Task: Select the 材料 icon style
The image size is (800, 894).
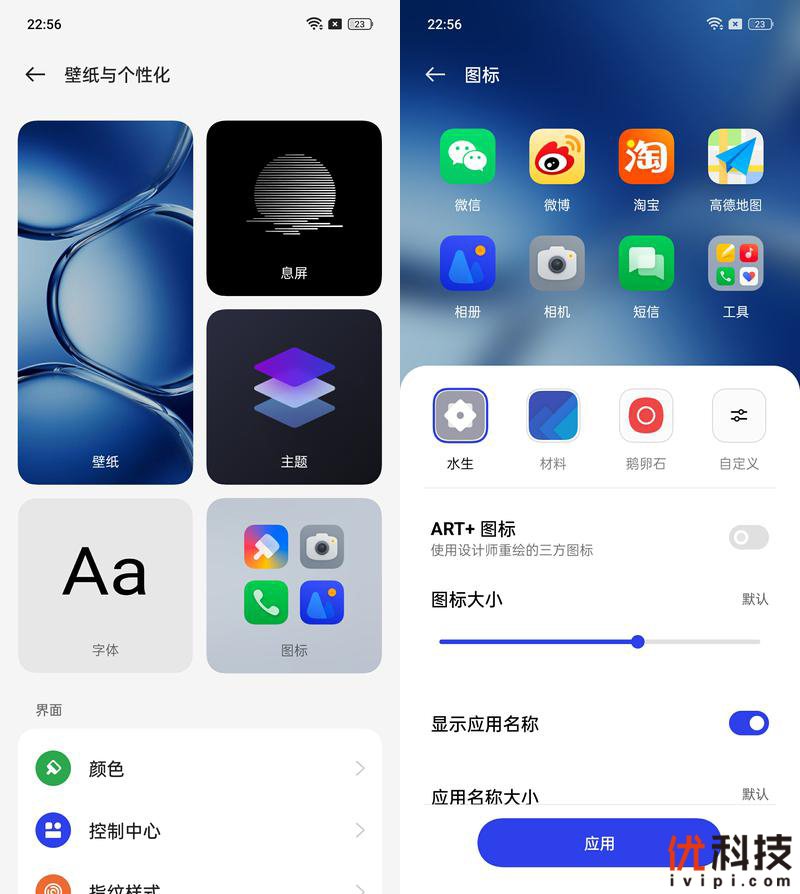Action: [553, 416]
